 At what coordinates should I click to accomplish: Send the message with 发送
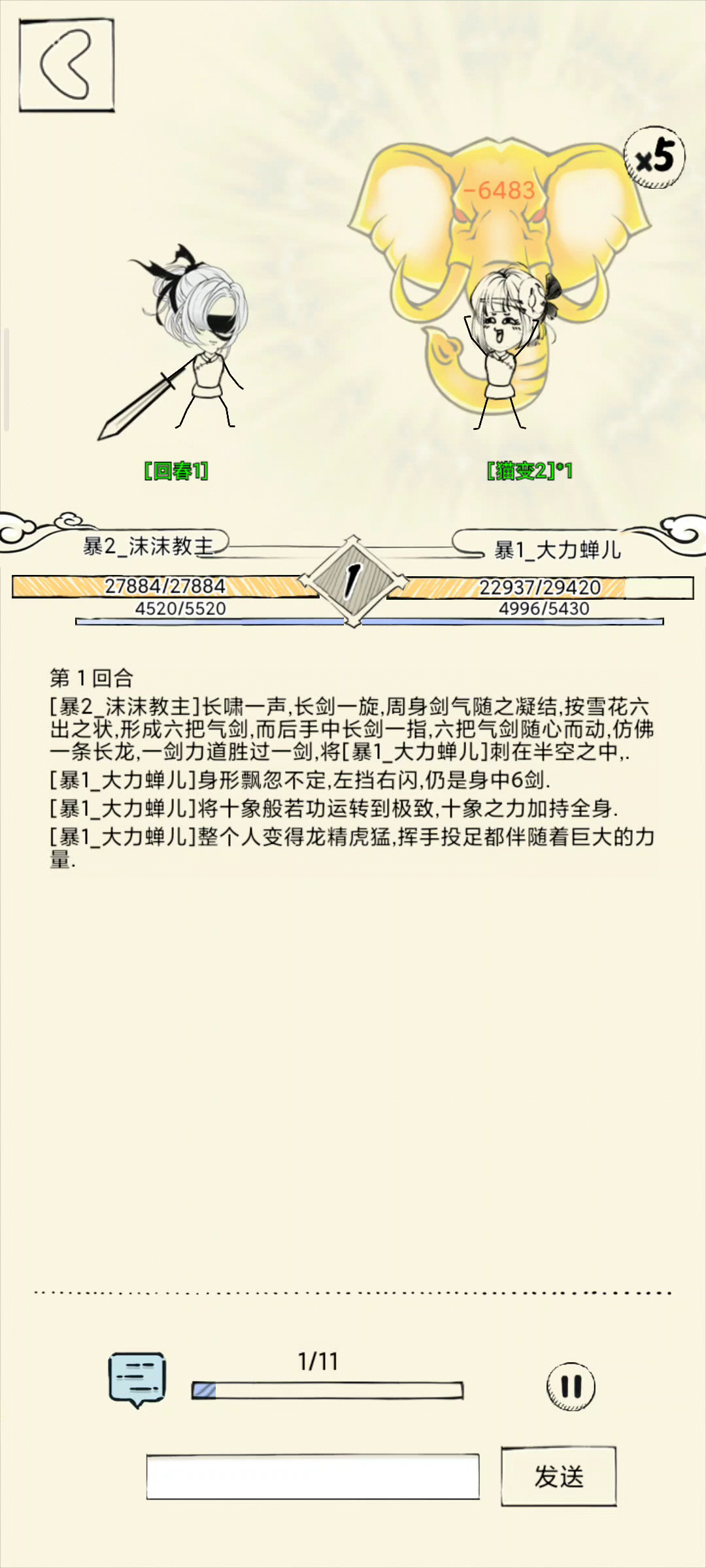point(559,1477)
